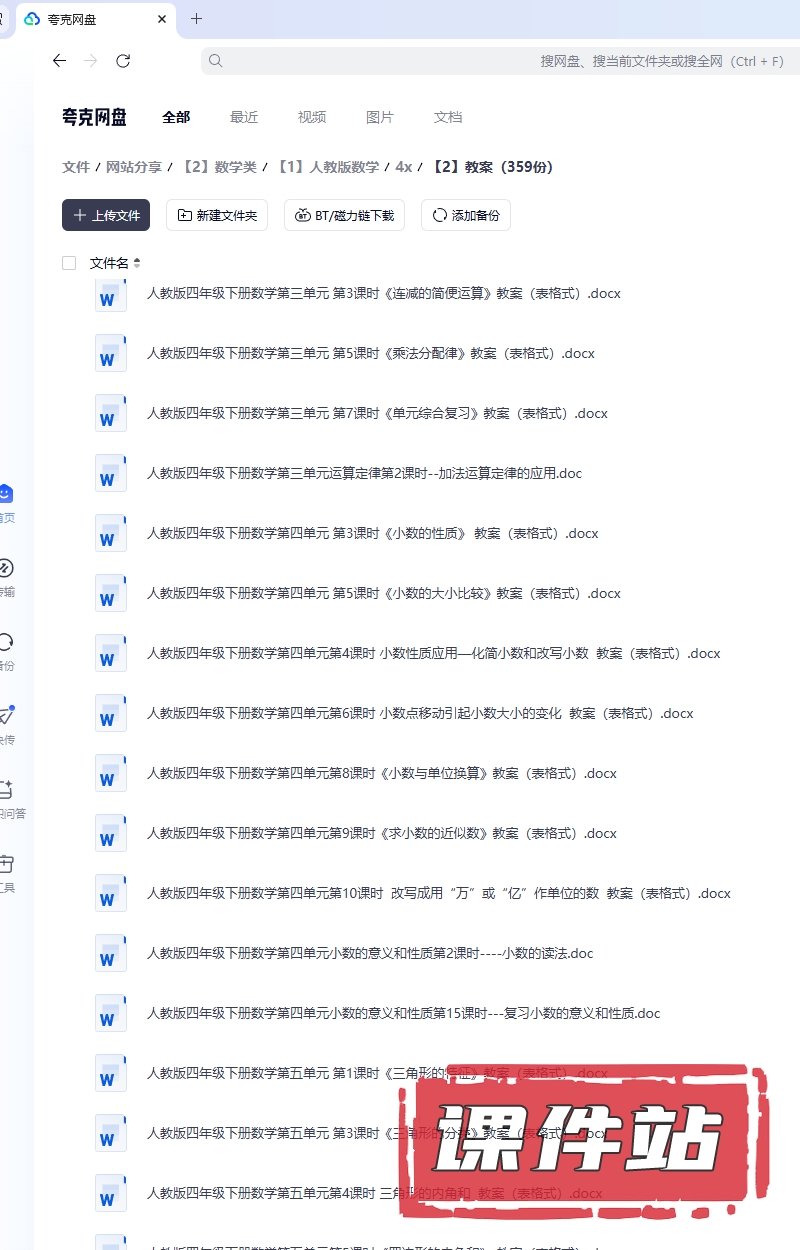Screen dimensions: 800x1250
Task: Reload the page with the refresh icon
Action: tap(123, 61)
